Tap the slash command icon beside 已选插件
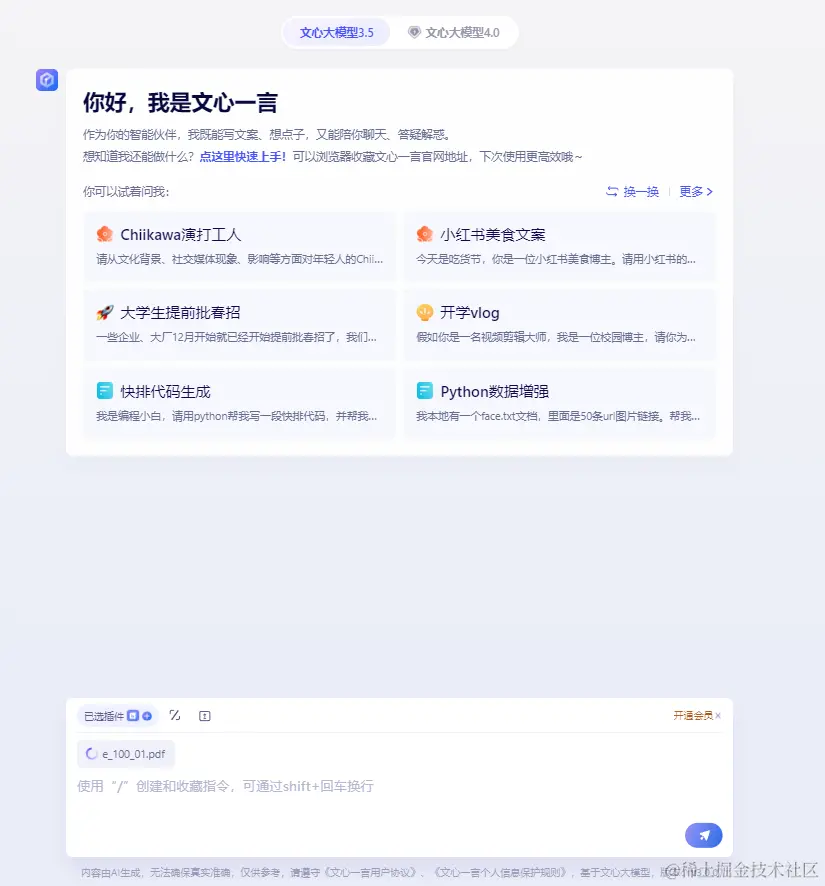This screenshot has width=825, height=886. (175, 716)
